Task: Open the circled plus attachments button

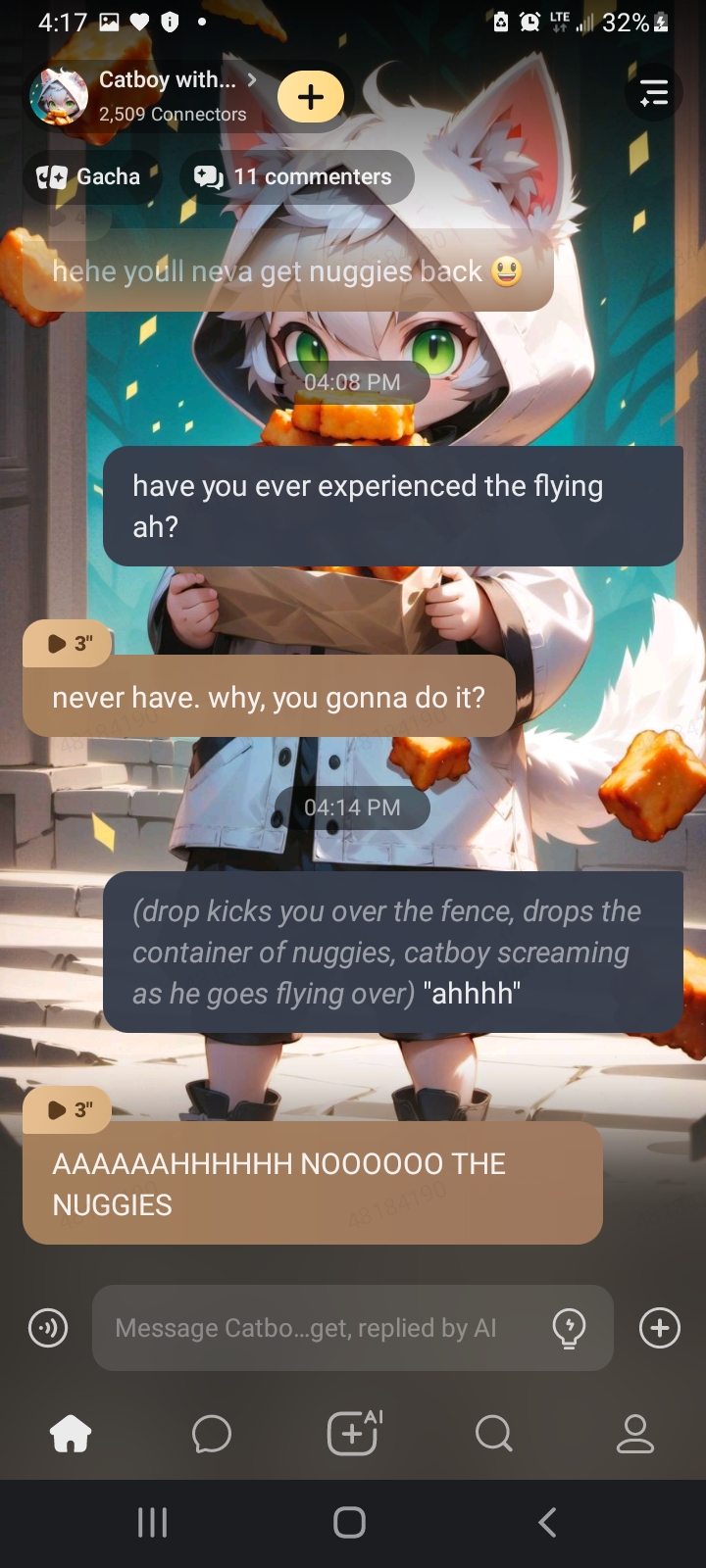Action: click(659, 1328)
